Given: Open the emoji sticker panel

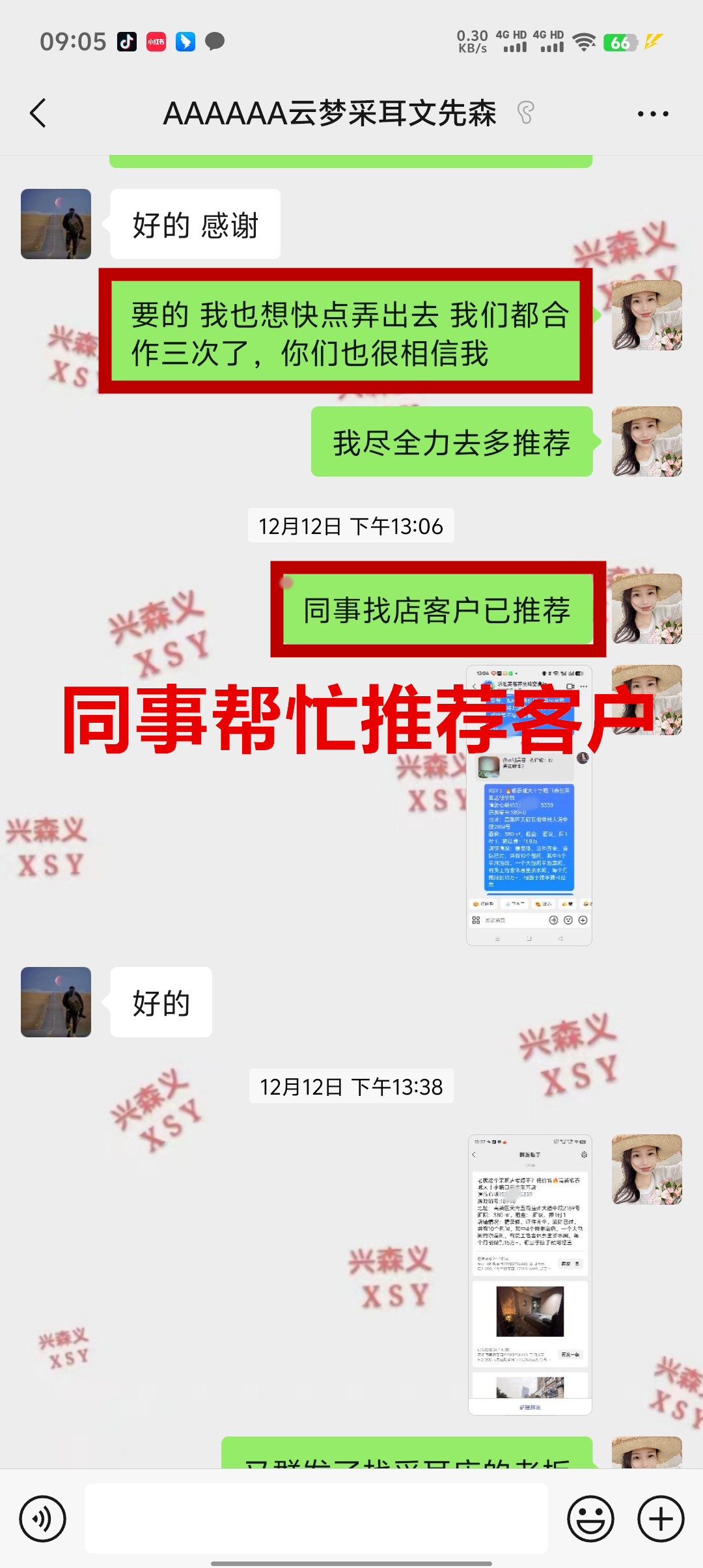Looking at the screenshot, I should [590, 1519].
